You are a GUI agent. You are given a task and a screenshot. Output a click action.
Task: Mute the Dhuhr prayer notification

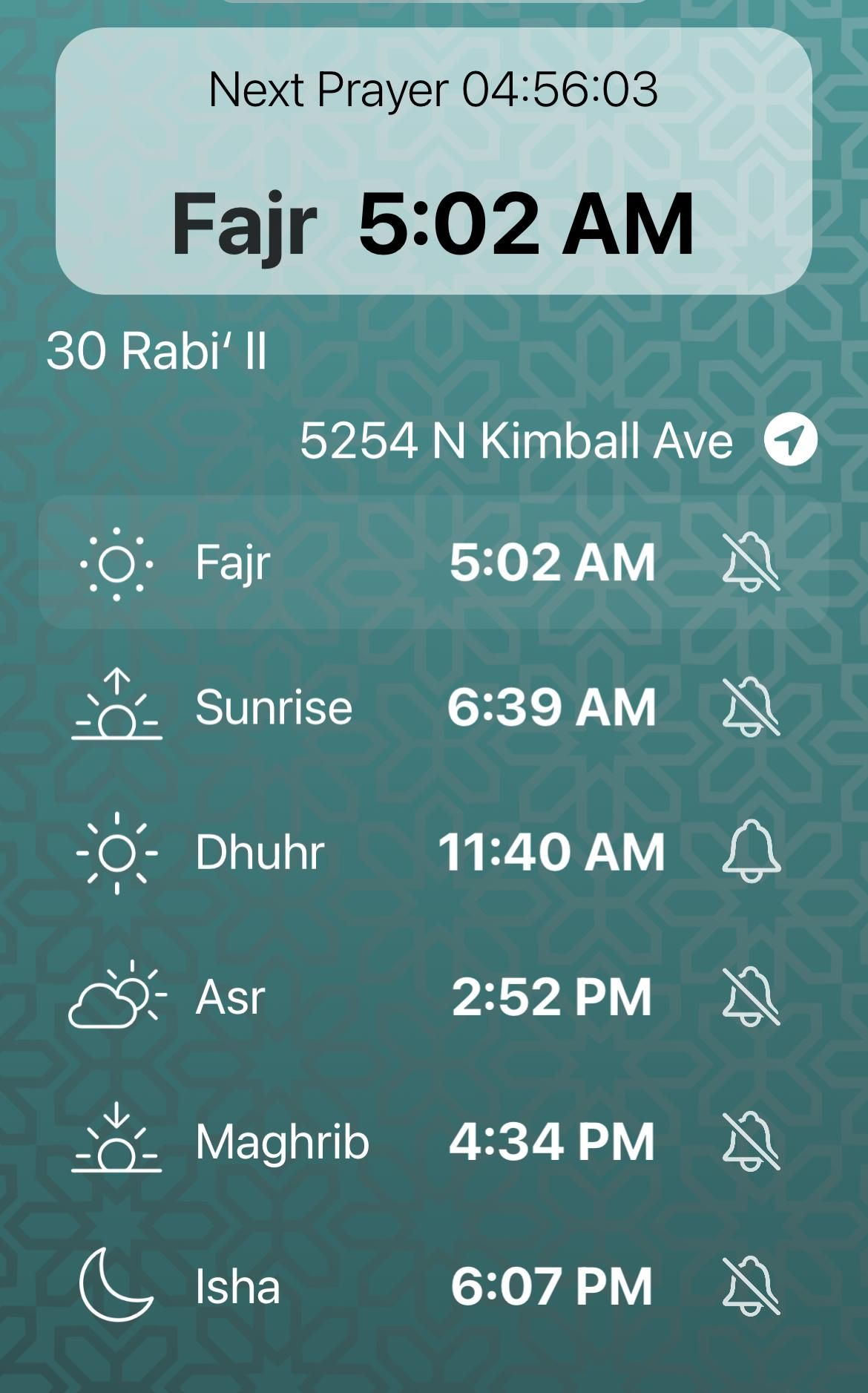751,851
